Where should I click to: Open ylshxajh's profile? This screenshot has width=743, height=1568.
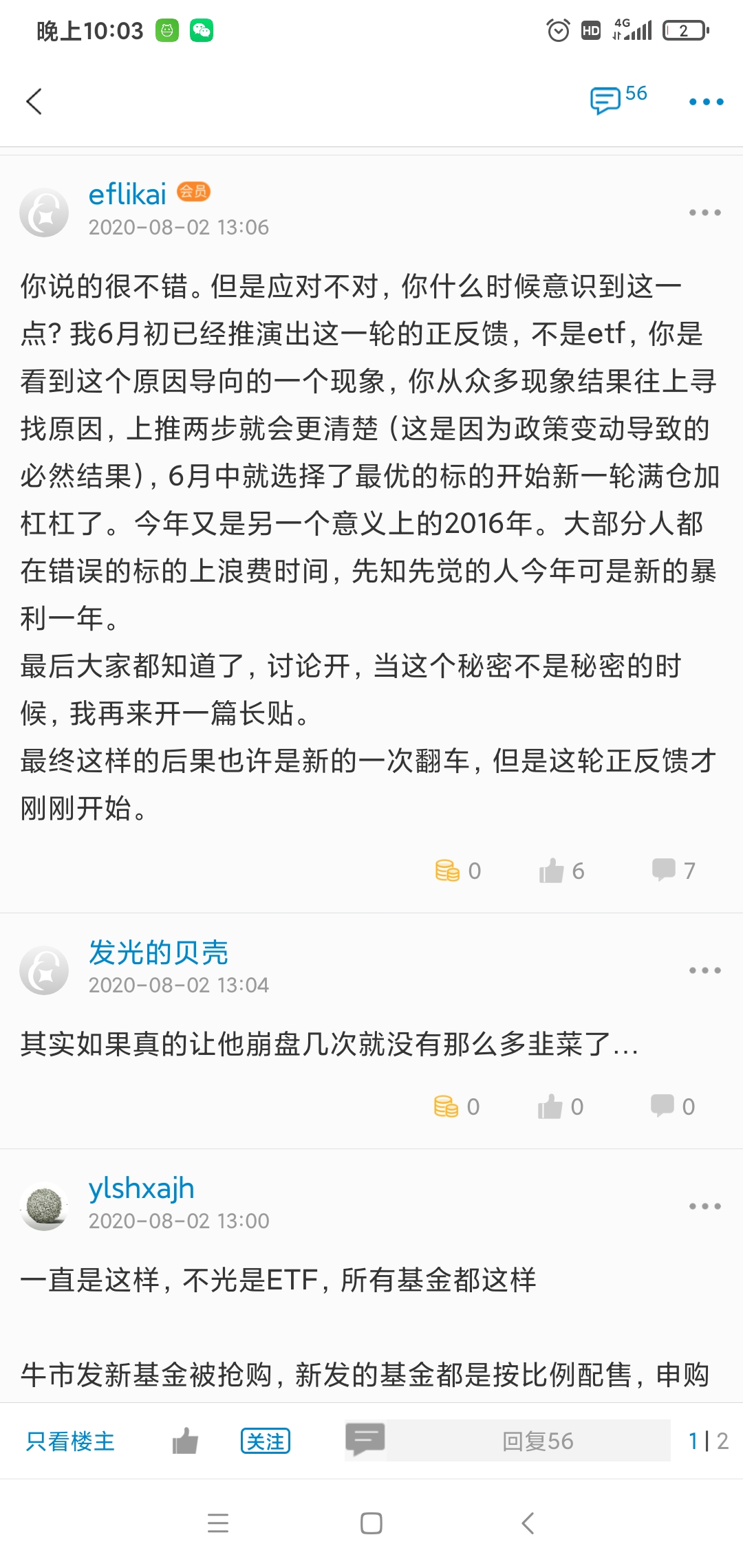141,1188
